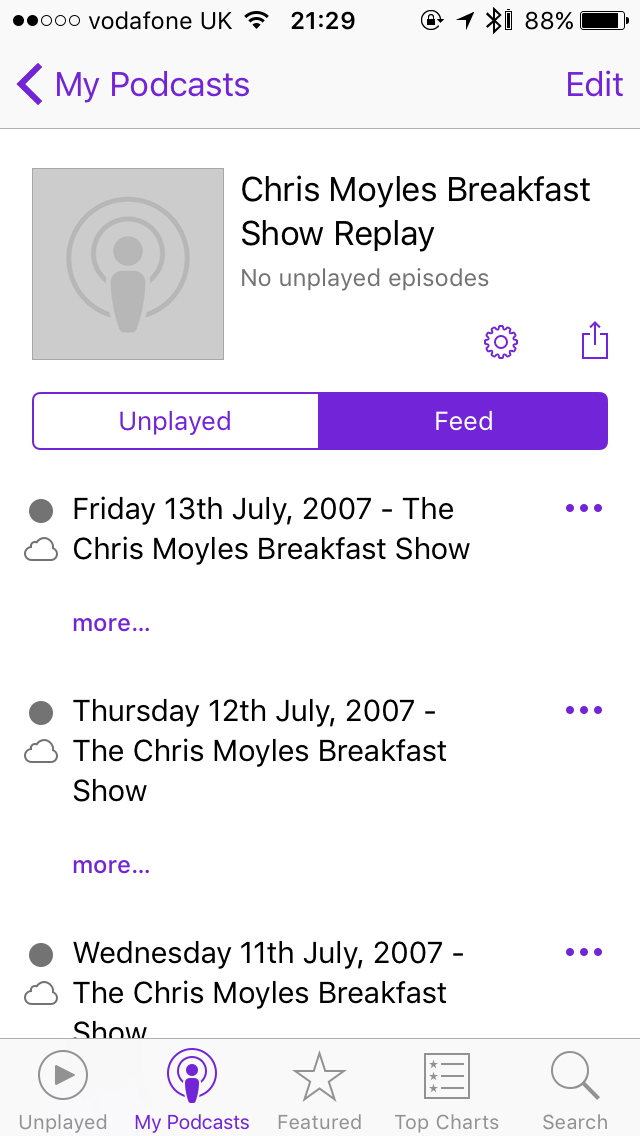This screenshot has width=640, height=1136.
Task: Open podcast settings gear
Action: (500, 342)
